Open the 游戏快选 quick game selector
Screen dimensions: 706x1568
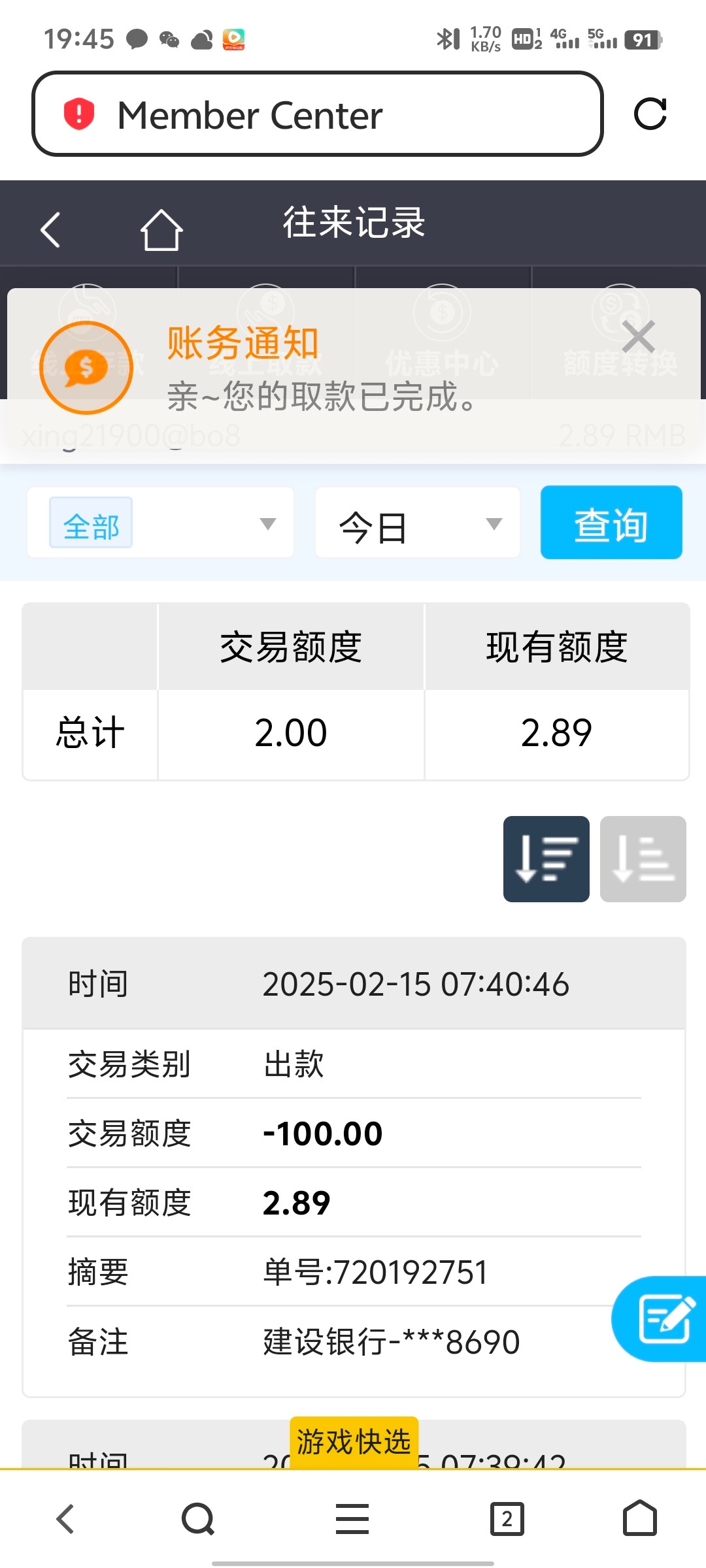(x=354, y=1441)
